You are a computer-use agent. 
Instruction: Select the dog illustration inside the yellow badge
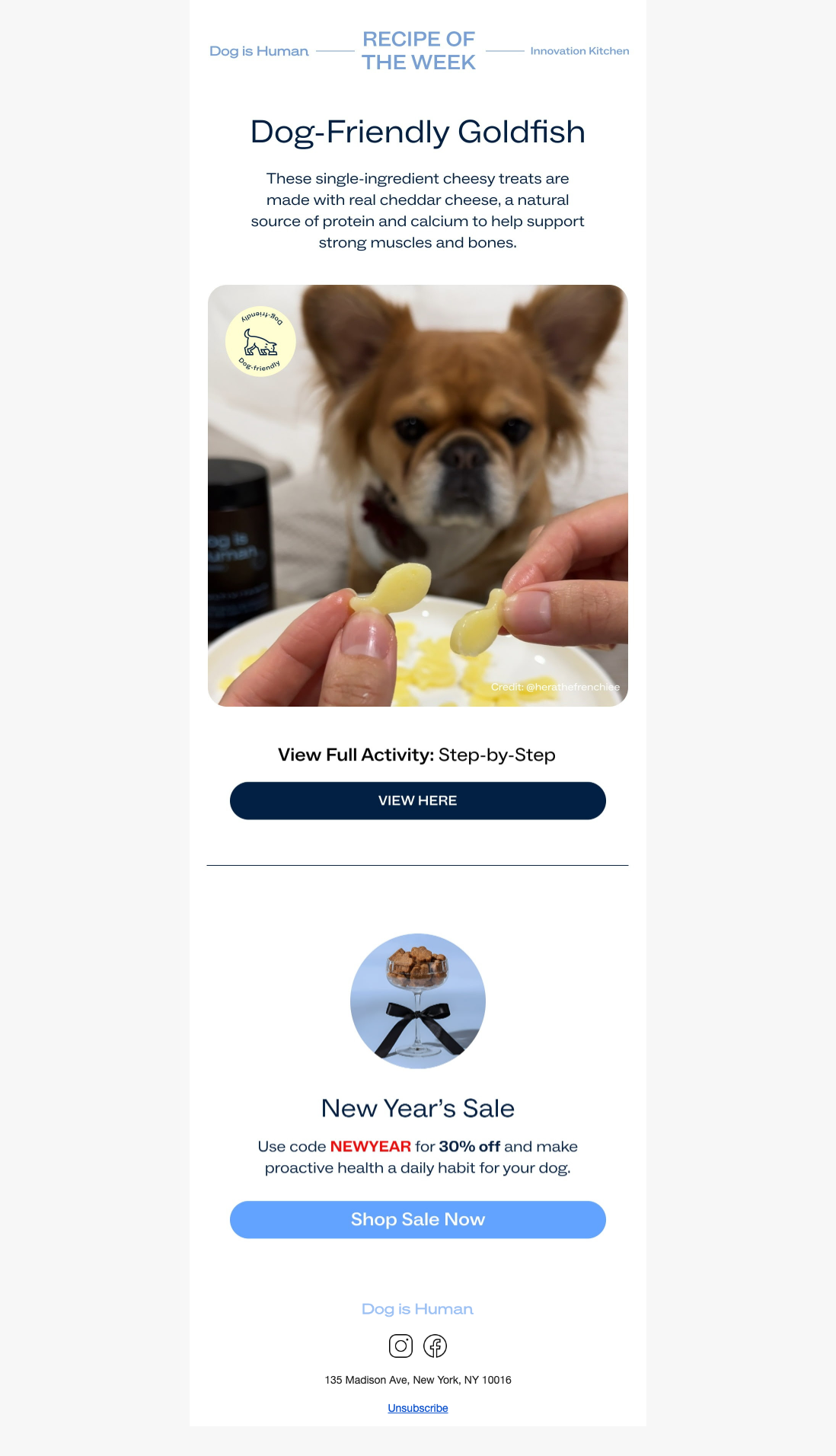[260, 341]
